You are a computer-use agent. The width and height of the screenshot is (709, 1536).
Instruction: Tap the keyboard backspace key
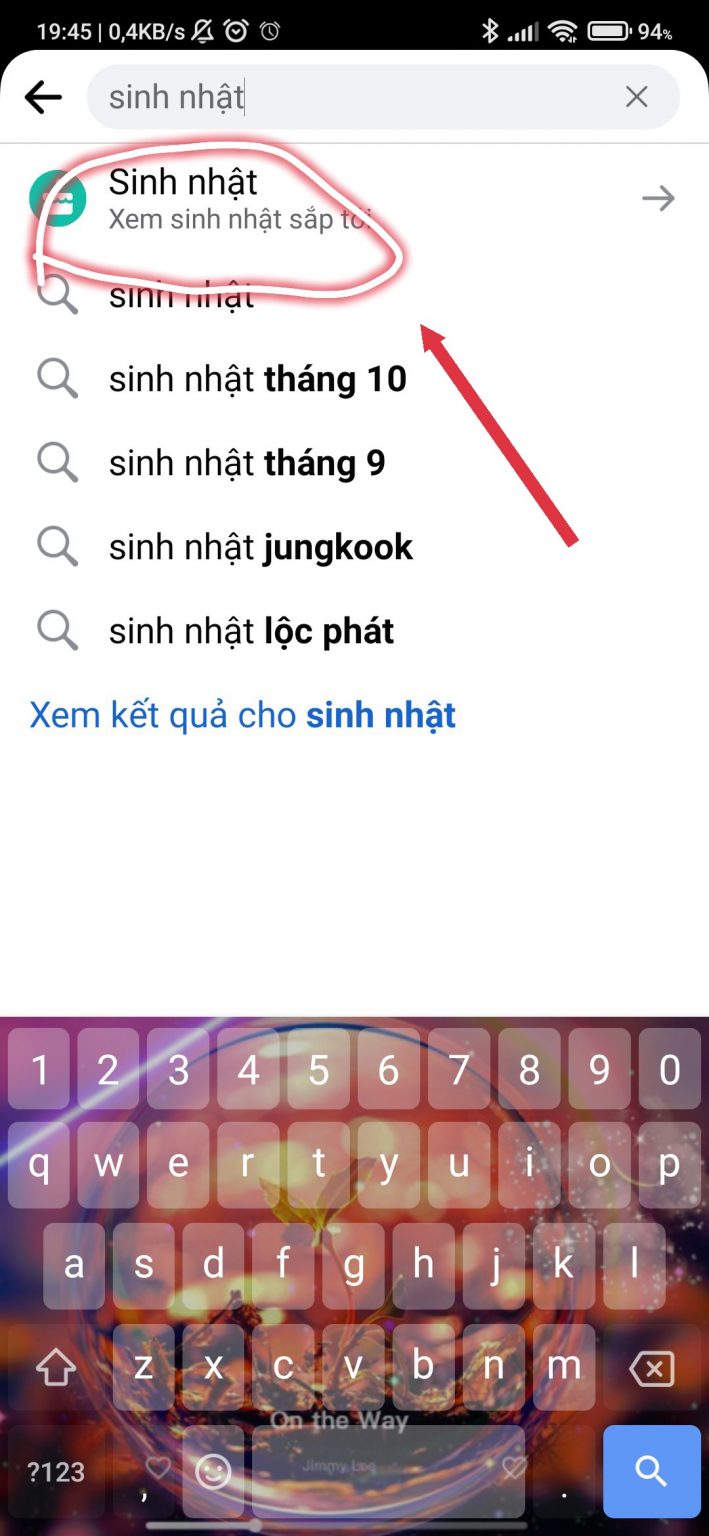[x=652, y=1368]
